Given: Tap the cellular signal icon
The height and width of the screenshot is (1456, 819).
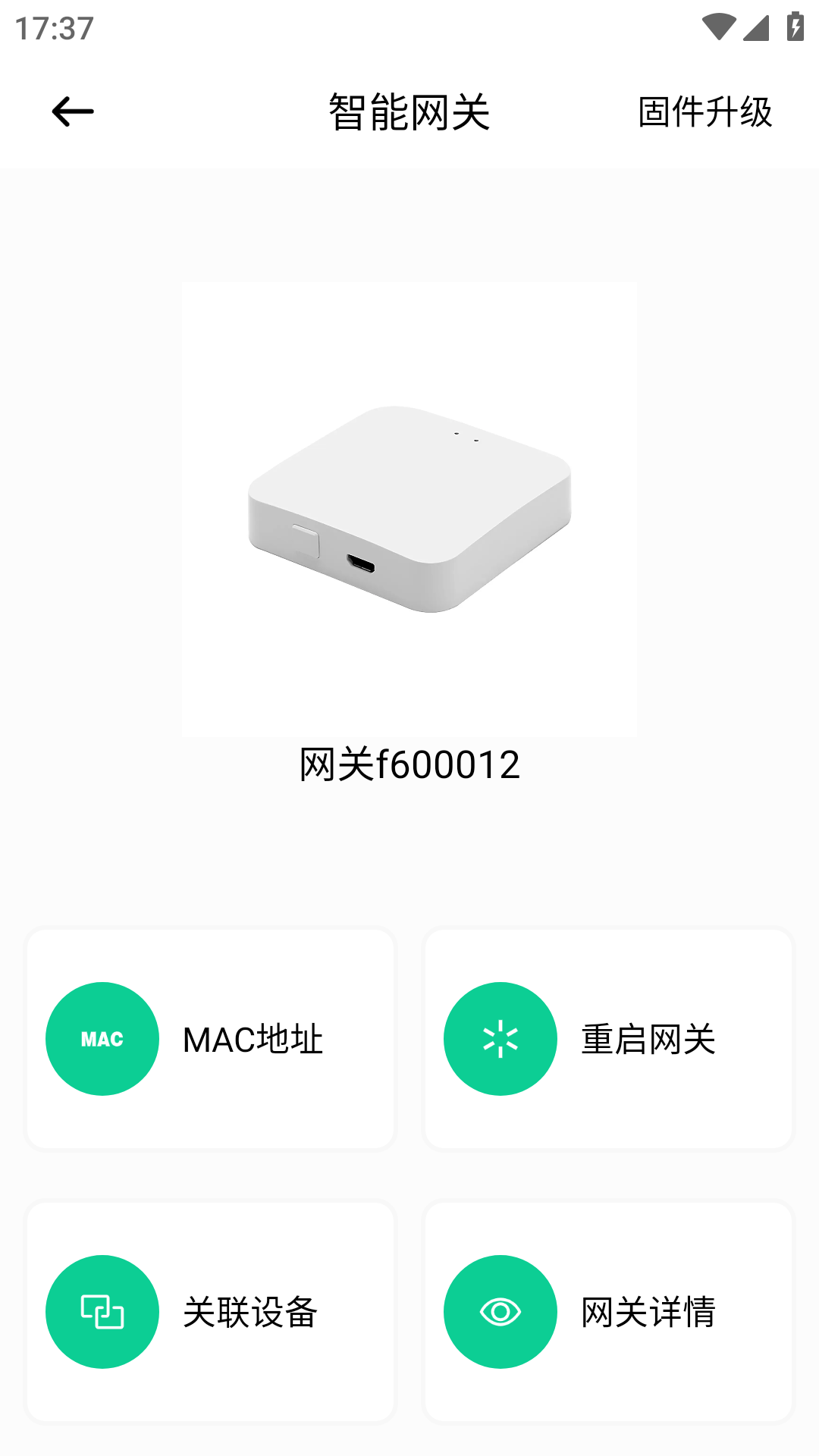Looking at the screenshot, I should [x=756, y=25].
